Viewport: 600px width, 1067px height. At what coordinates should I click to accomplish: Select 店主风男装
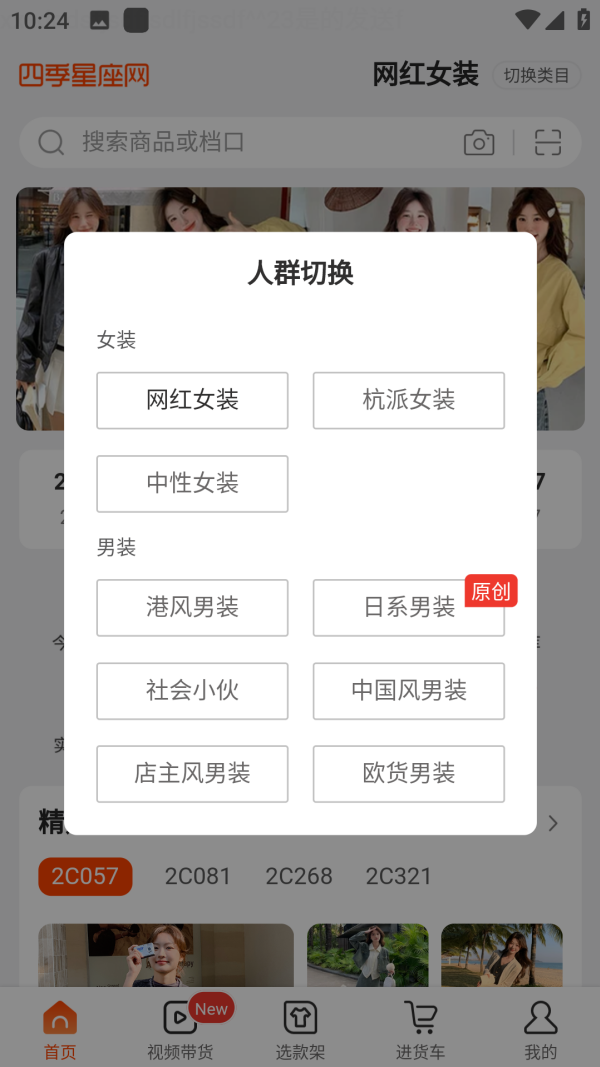point(192,773)
